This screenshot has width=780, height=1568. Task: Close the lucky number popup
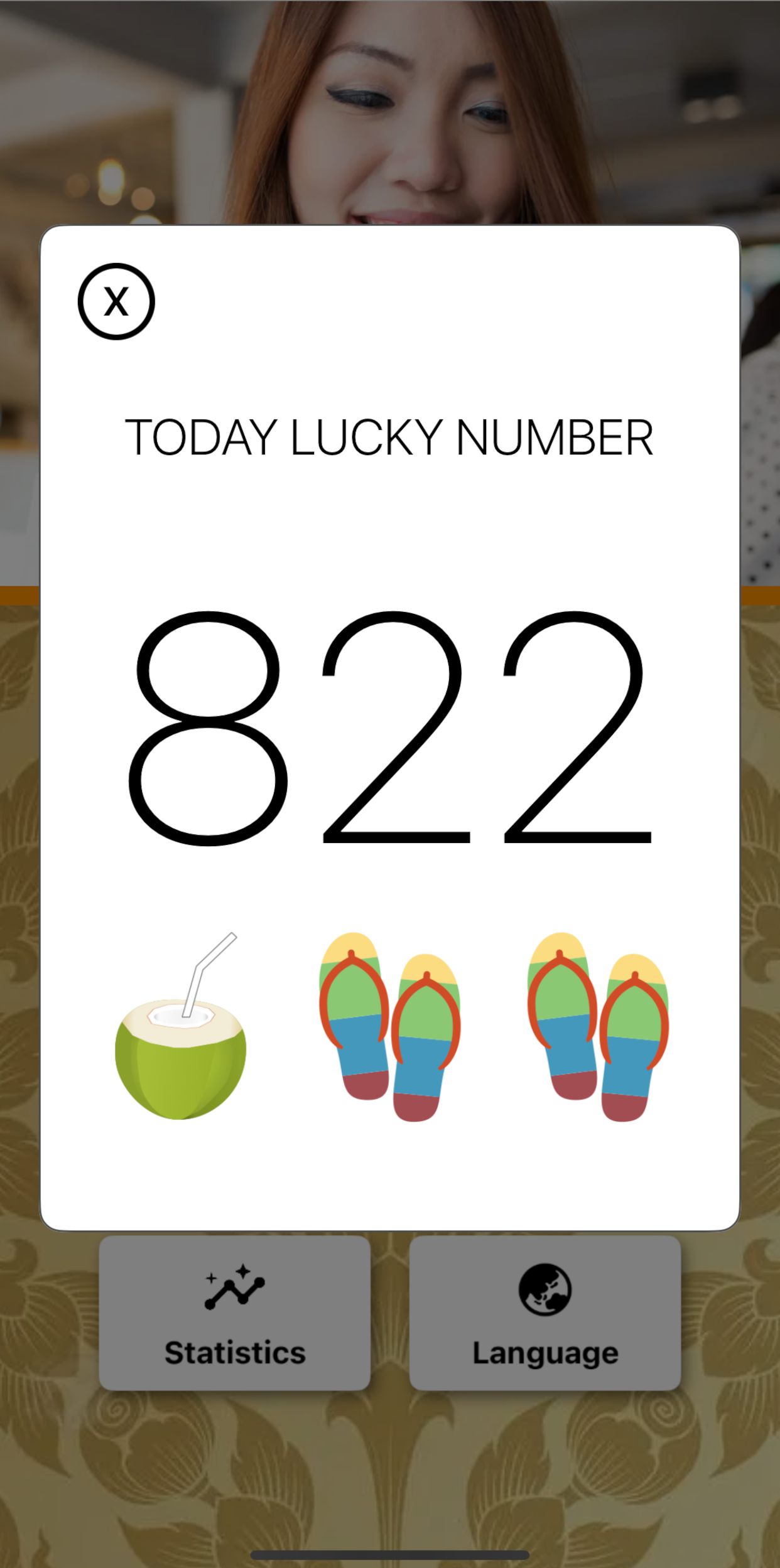(116, 301)
